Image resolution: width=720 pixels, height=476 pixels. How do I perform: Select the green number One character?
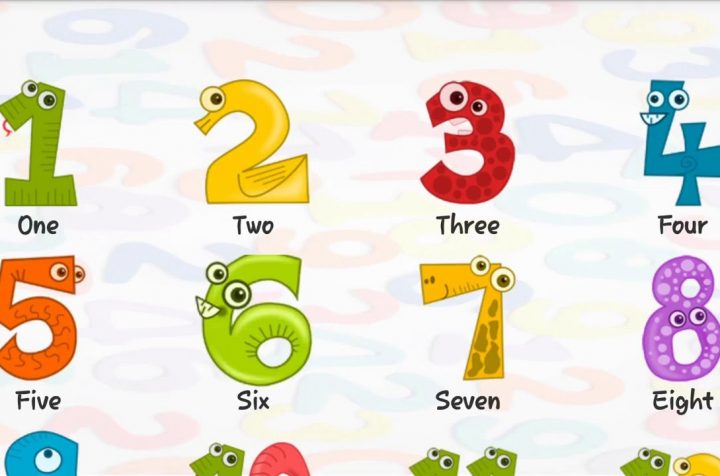pyautogui.click(x=40, y=145)
